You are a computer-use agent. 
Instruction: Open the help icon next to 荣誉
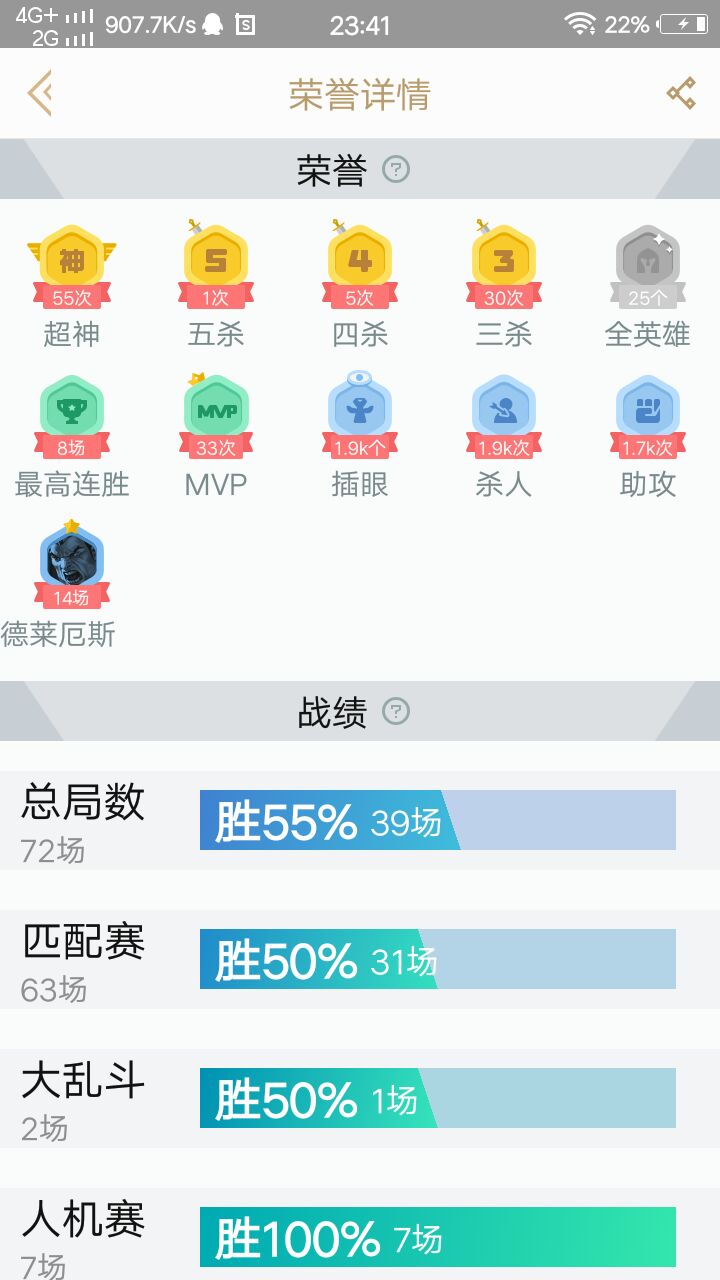click(x=396, y=170)
